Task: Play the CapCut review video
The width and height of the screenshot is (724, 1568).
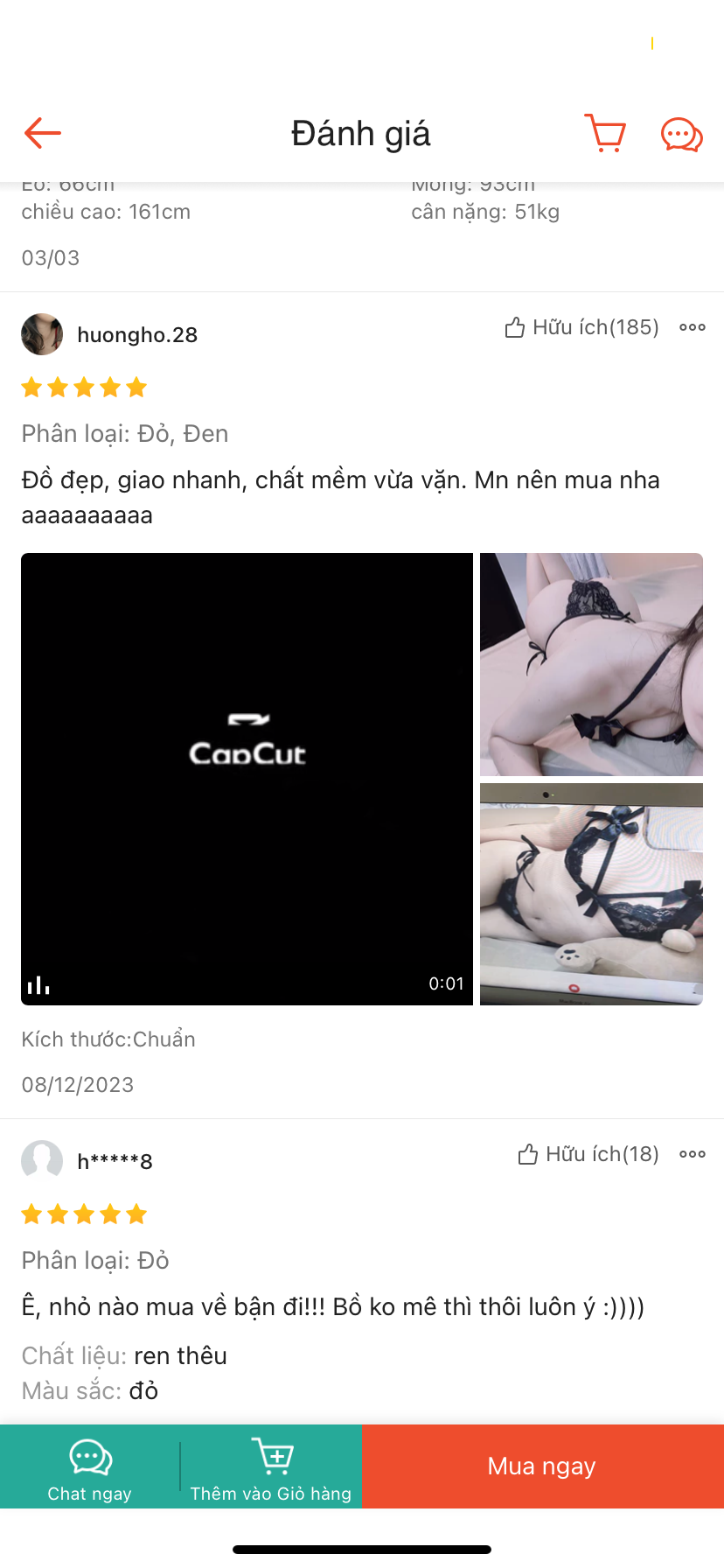Action: click(x=247, y=779)
